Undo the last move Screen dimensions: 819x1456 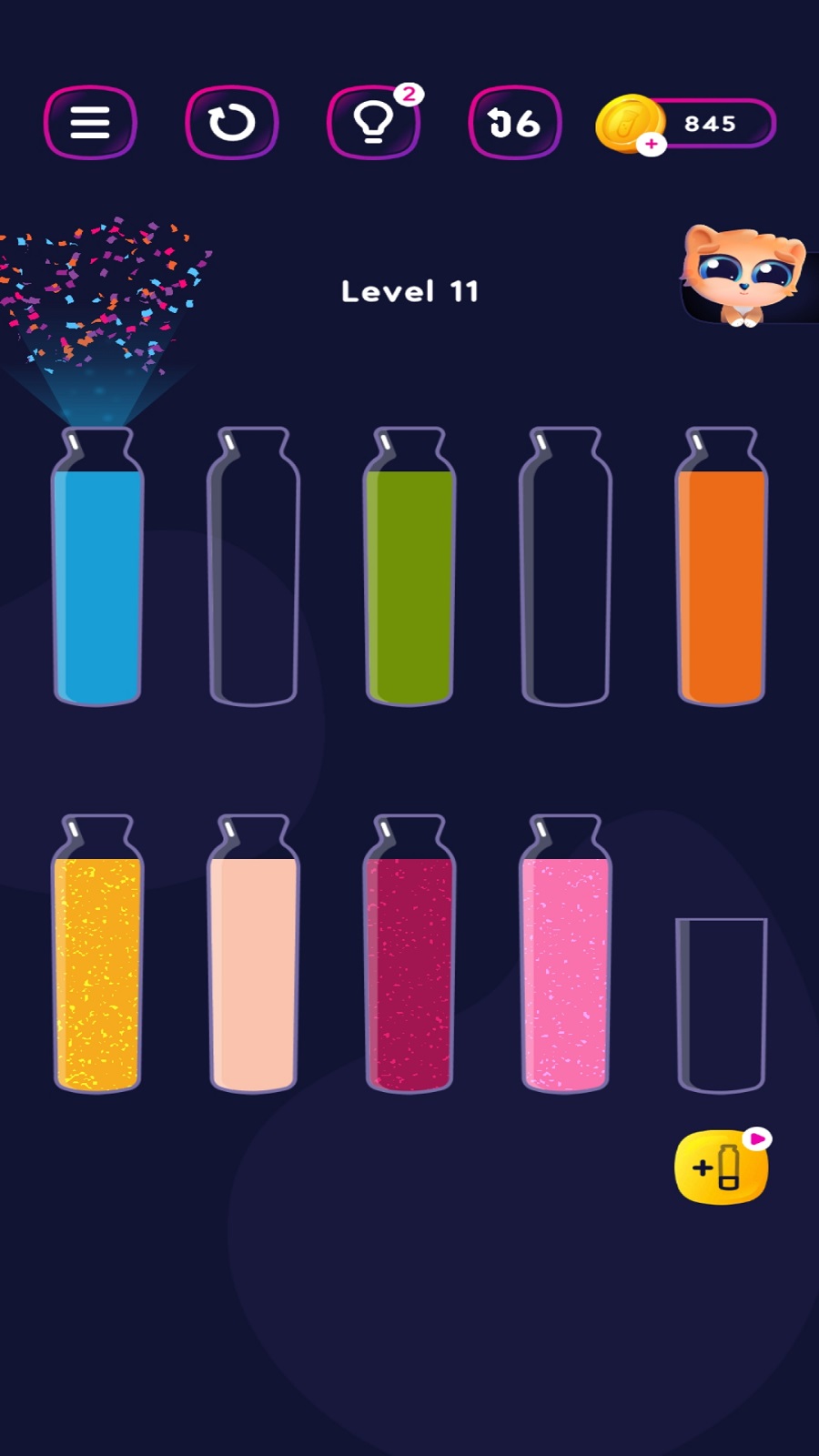pos(514,123)
